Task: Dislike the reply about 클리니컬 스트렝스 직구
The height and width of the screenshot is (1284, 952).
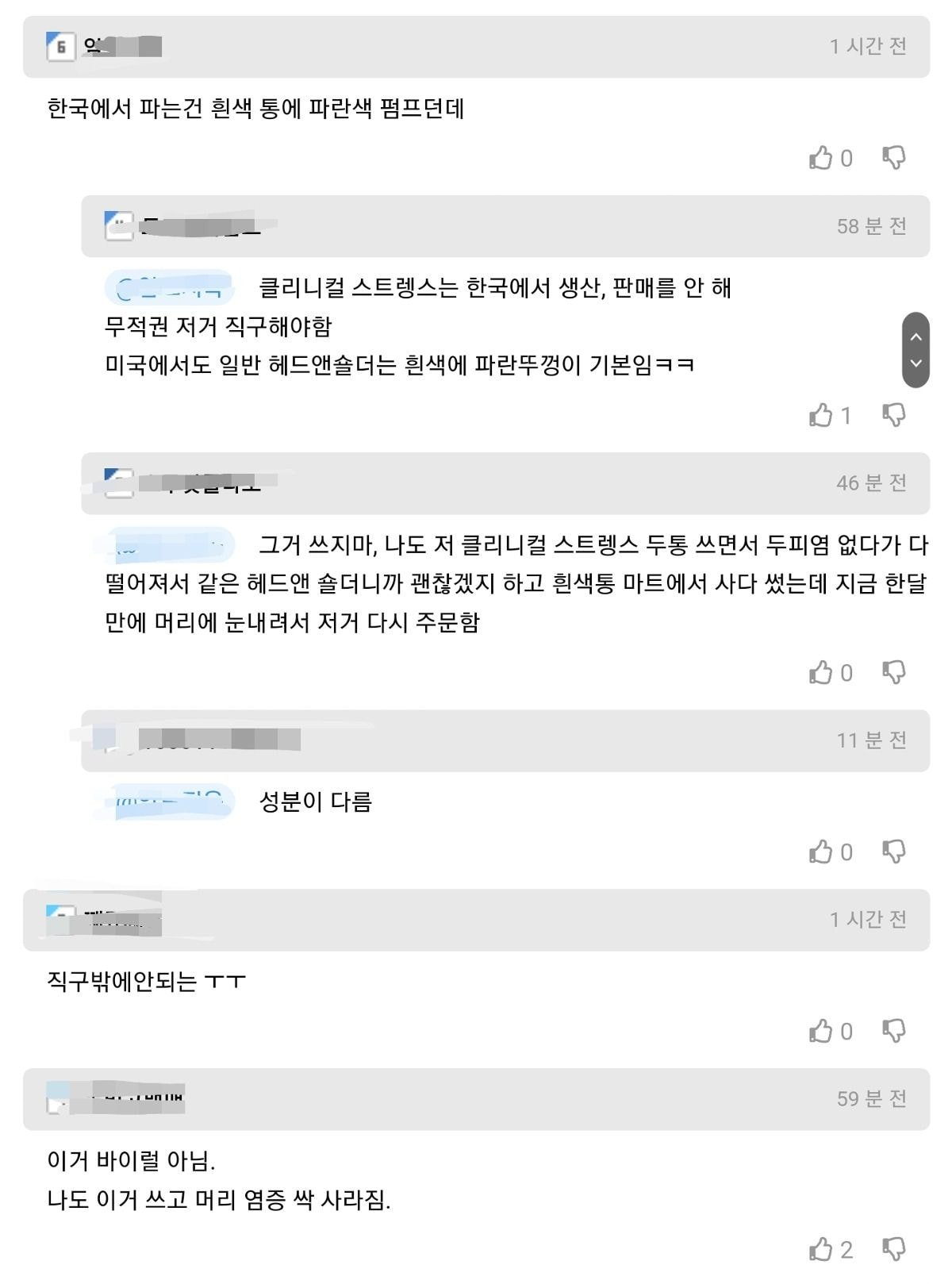Action: 894,415
